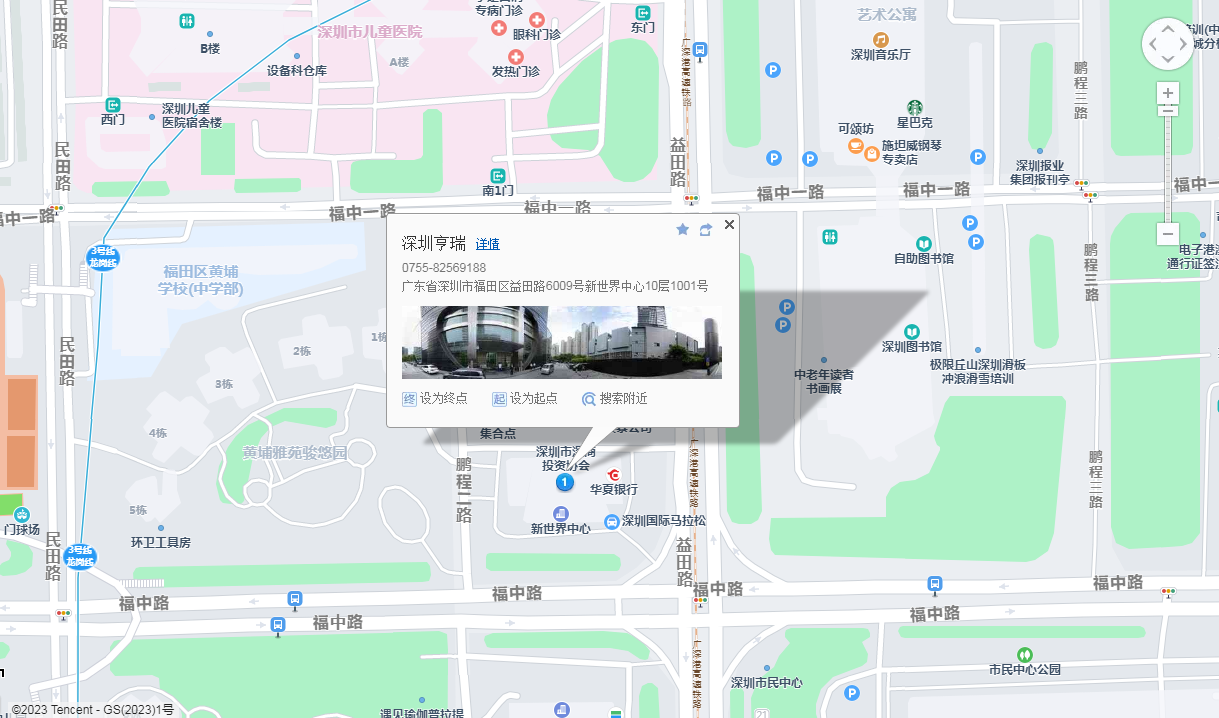
Task: Open the 详情 details link
Action: (487, 244)
